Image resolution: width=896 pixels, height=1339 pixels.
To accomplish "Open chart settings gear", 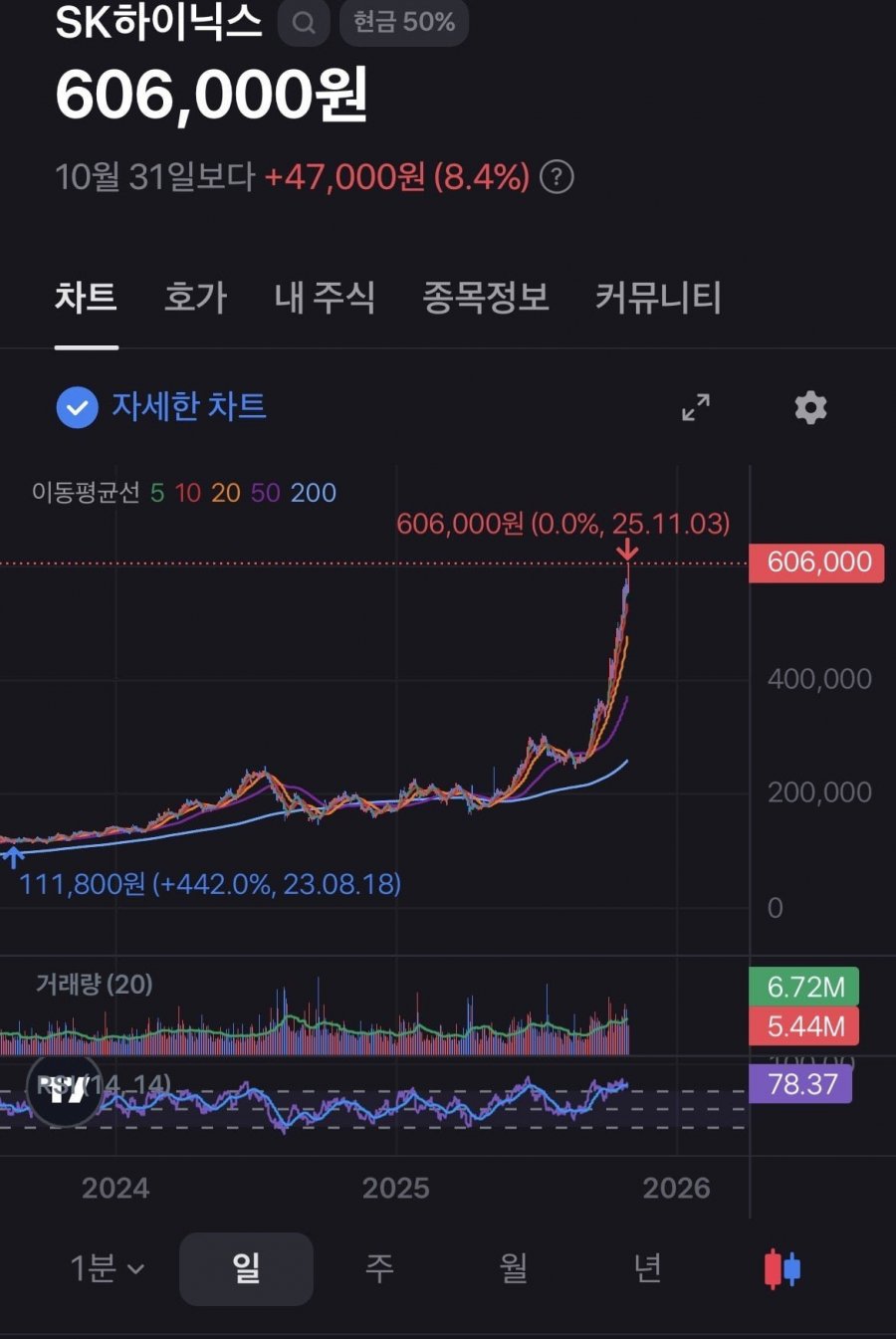I will [810, 407].
